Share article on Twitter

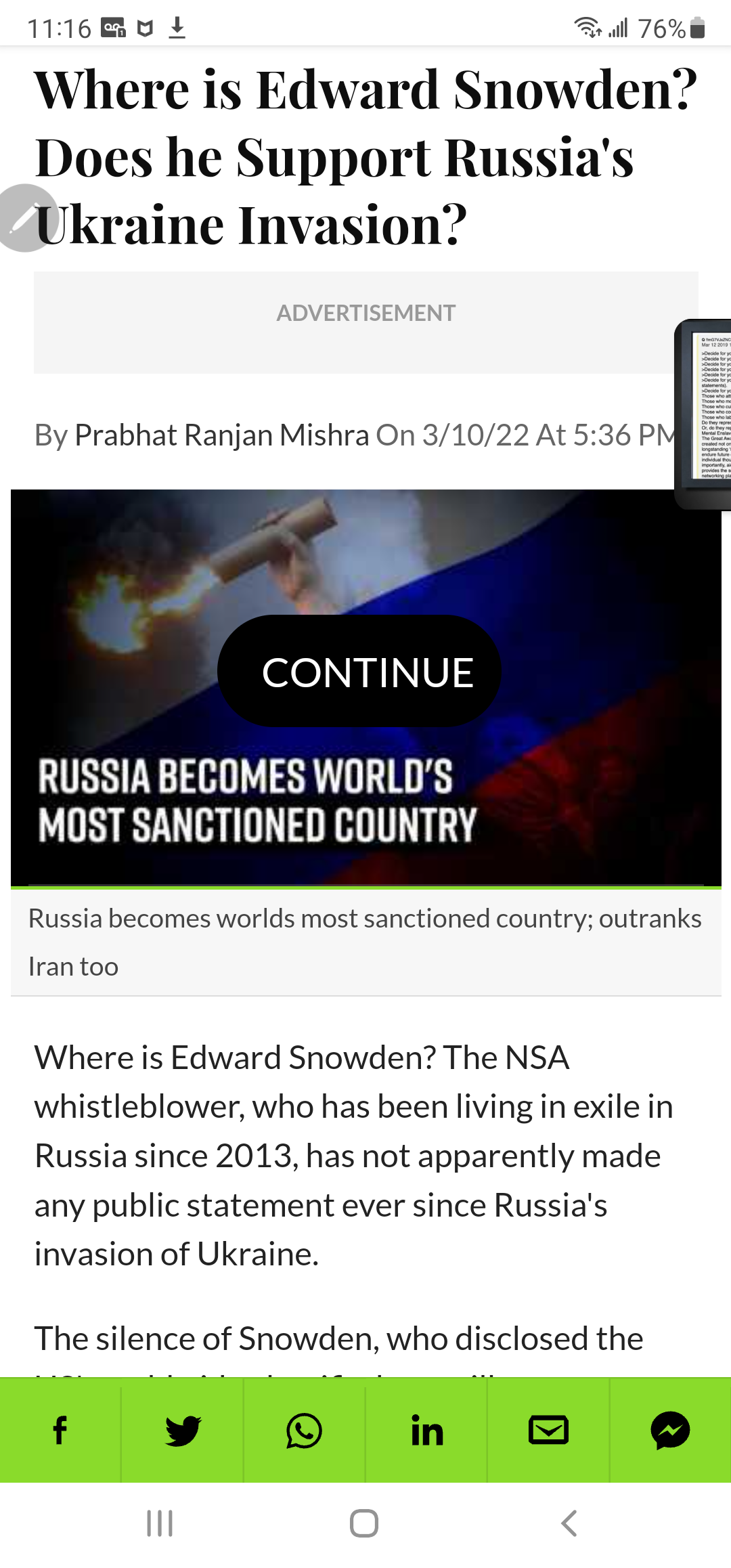click(x=183, y=1431)
